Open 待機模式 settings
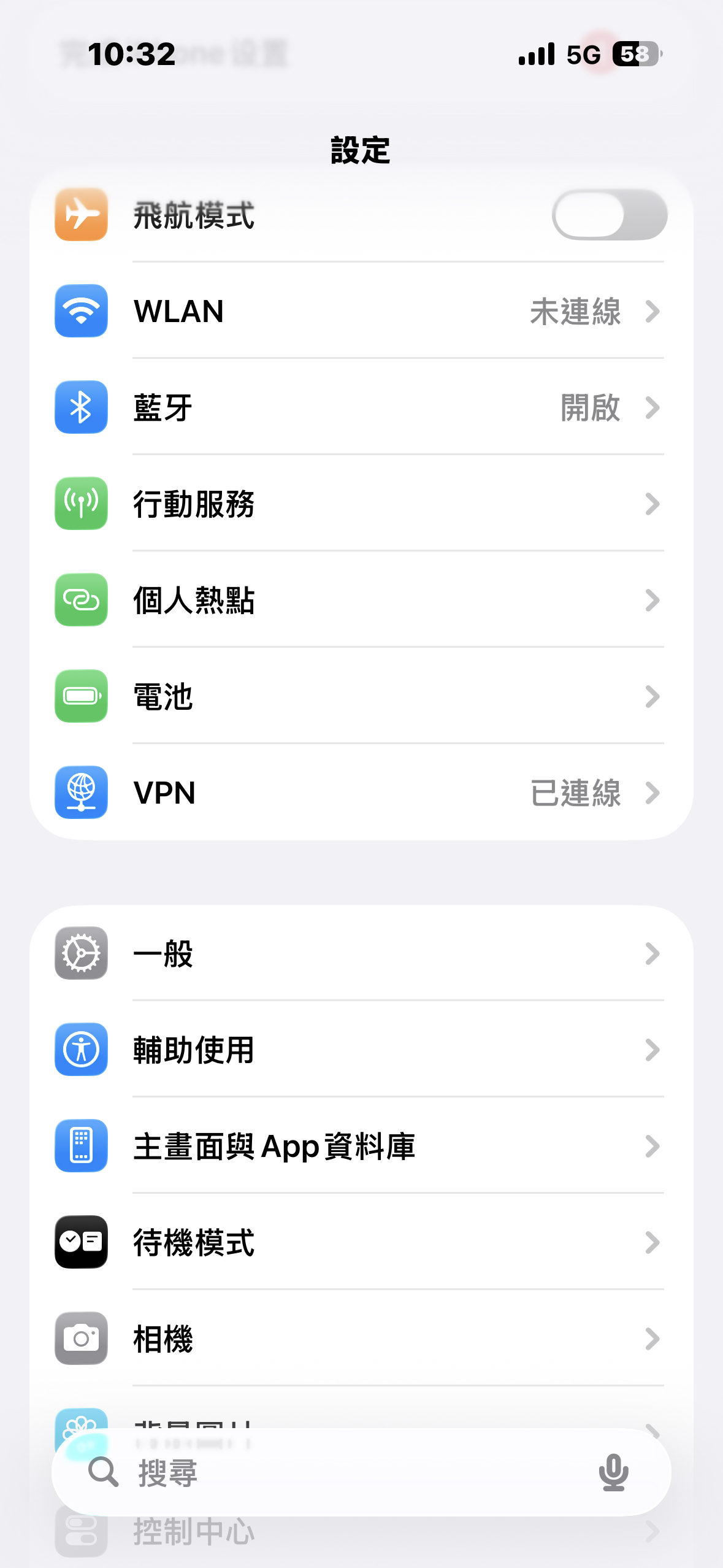This screenshot has width=723, height=1568. click(361, 1243)
